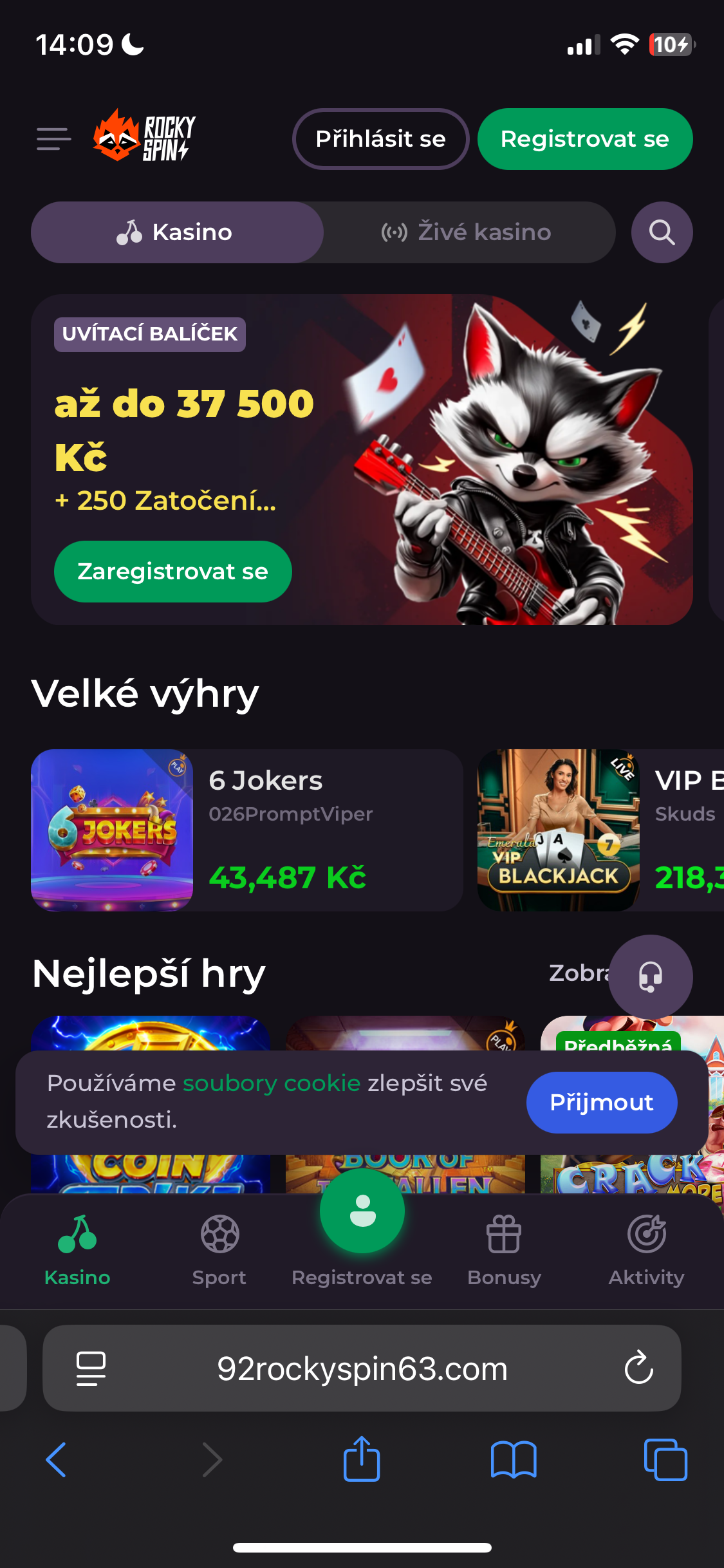The width and height of the screenshot is (724, 1568).
Task: Tap the Přihlásit se login button
Action: [x=380, y=139]
